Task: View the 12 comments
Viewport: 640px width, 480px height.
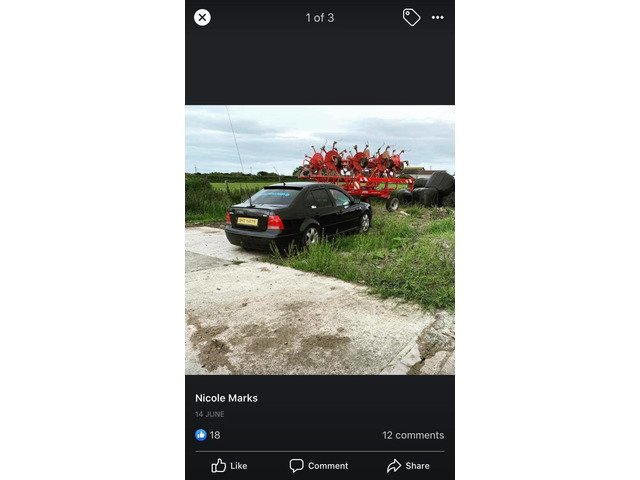Action: (x=413, y=435)
